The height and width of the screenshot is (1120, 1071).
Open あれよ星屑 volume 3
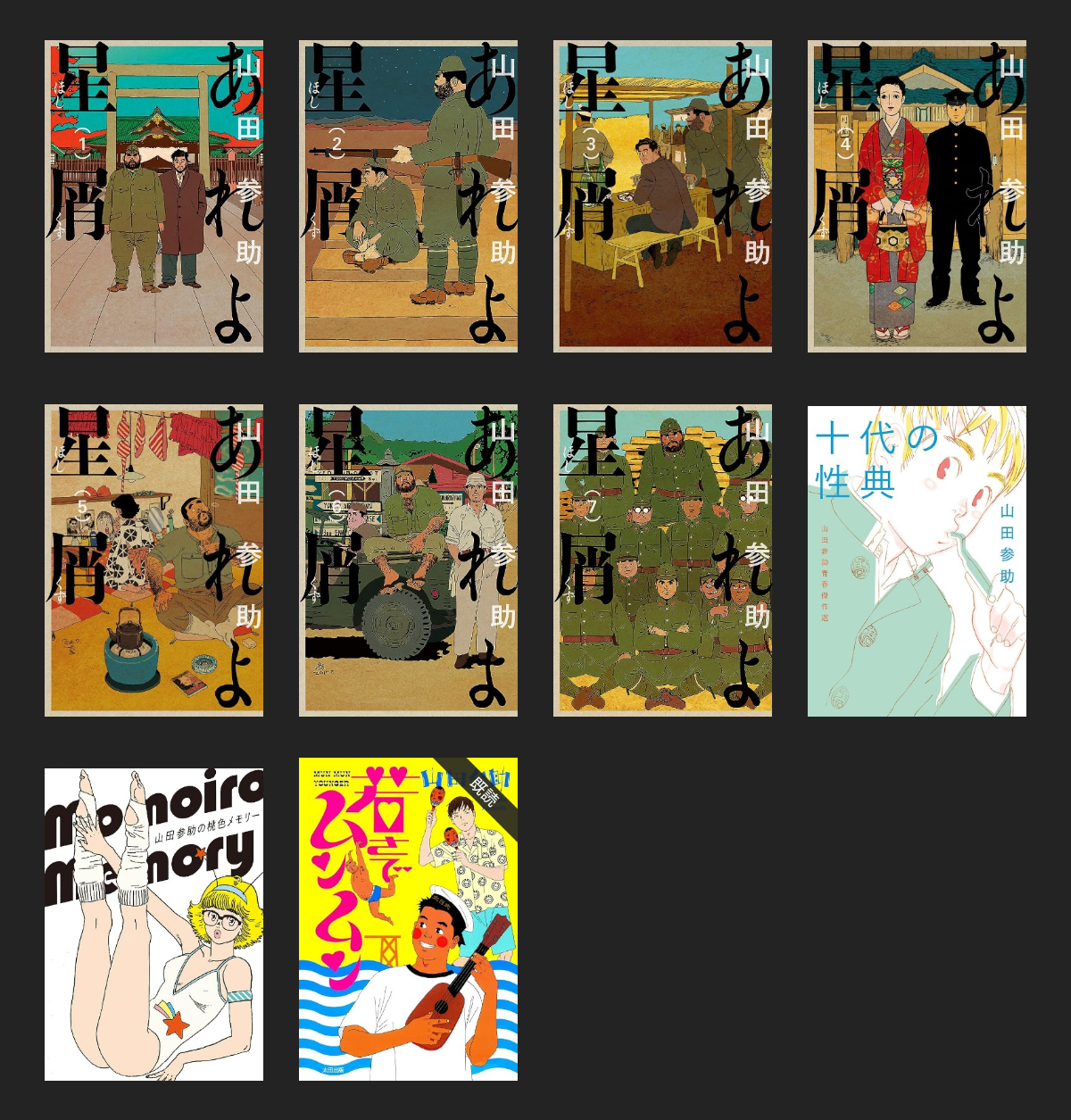pyautogui.click(x=662, y=196)
